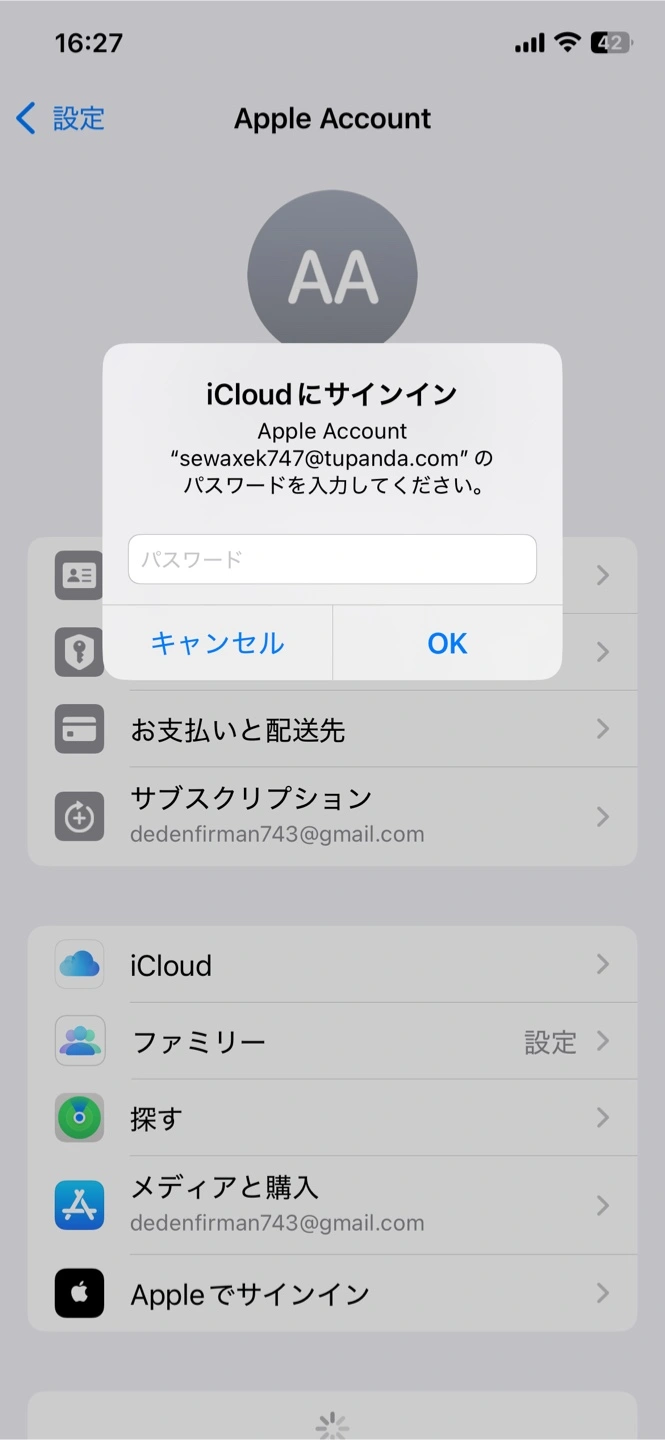Open お支払いと配送先 settings
This screenshot has width=665, height=1440.
tap(332, 729)
